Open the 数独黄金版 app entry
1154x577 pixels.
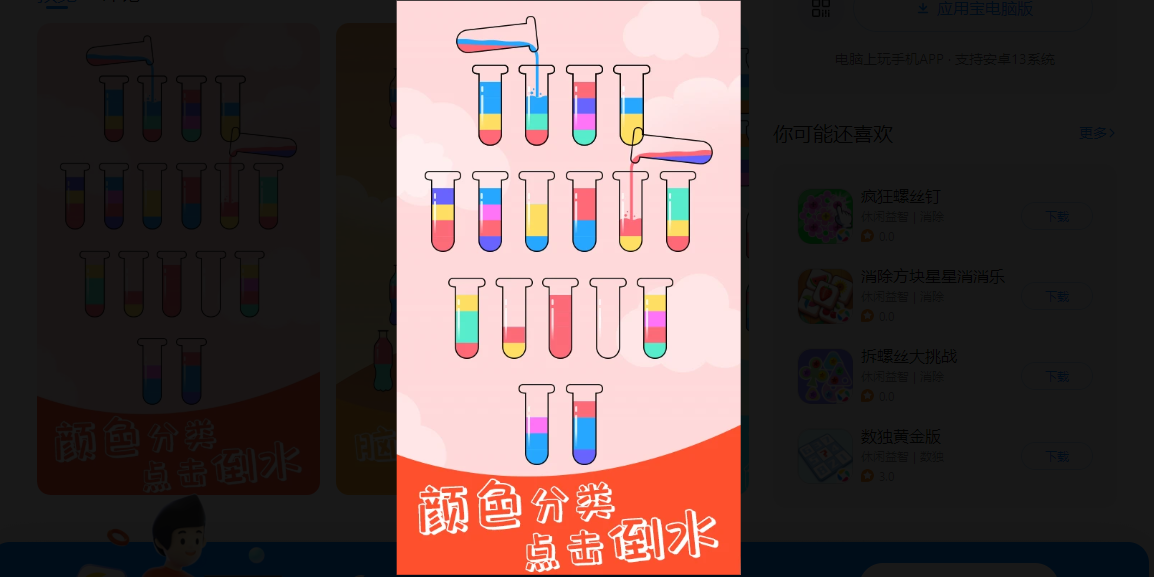tap(900, 436)
